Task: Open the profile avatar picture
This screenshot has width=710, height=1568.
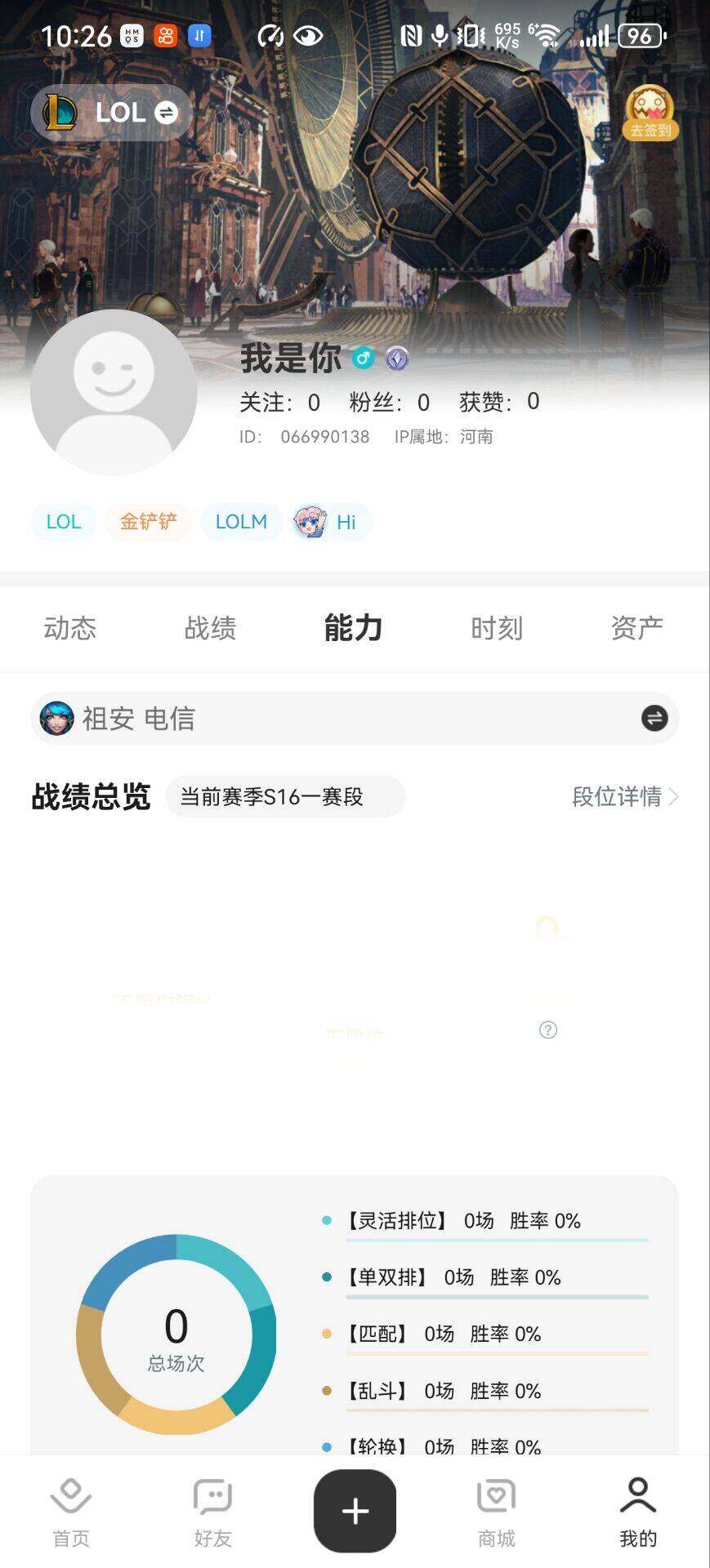Action: (114, 392)
